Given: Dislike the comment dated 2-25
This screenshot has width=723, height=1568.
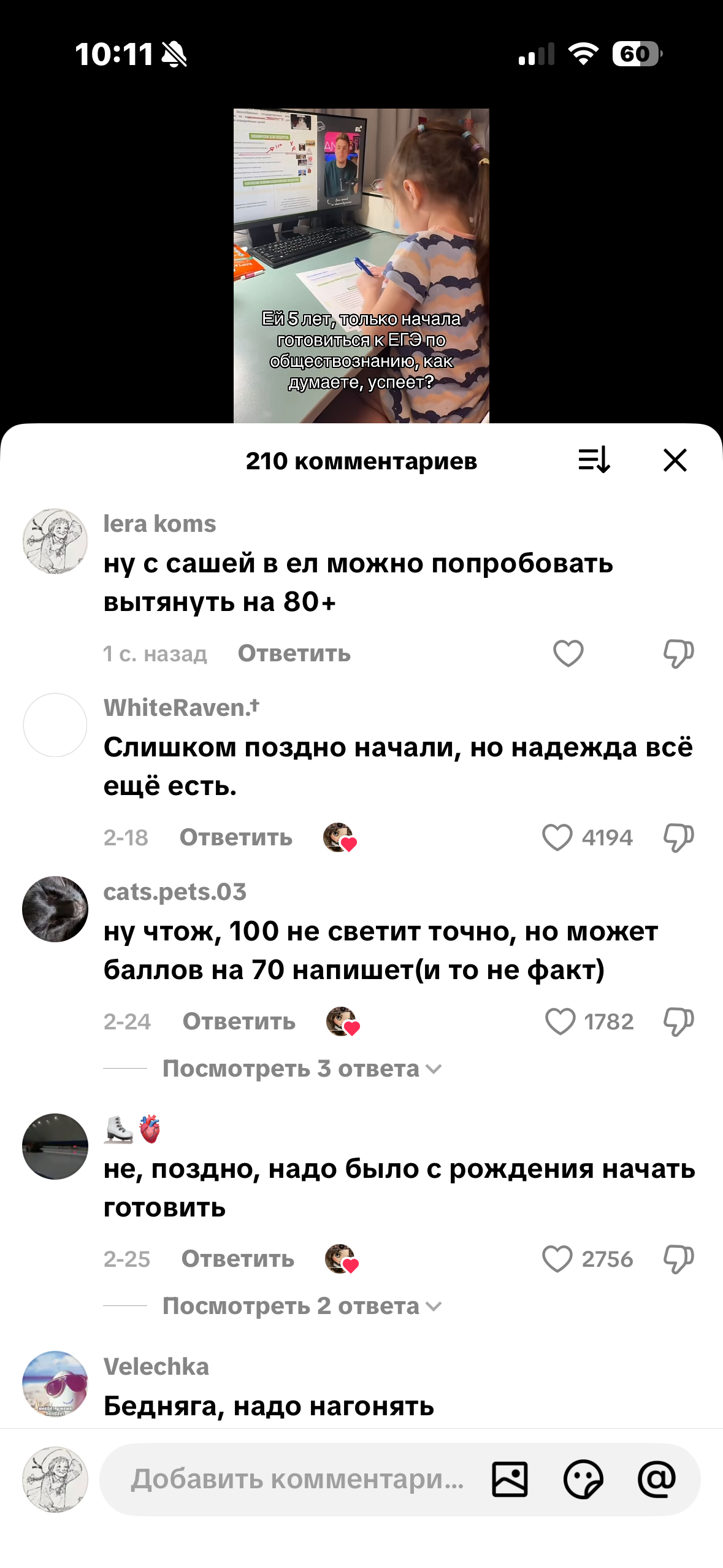Looking at the screenshot, I should 678,1259.
